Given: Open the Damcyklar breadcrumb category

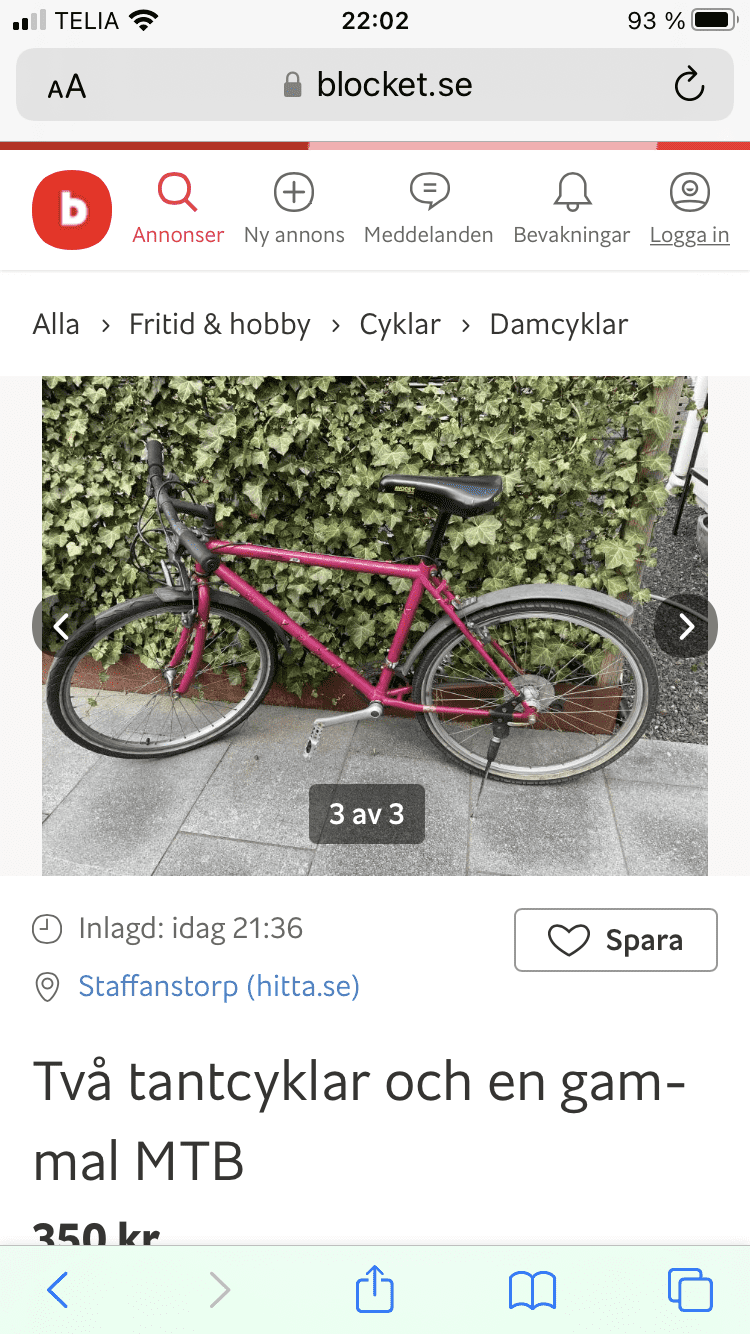Looking at the screenshot, I should click(x=559, y=324).
